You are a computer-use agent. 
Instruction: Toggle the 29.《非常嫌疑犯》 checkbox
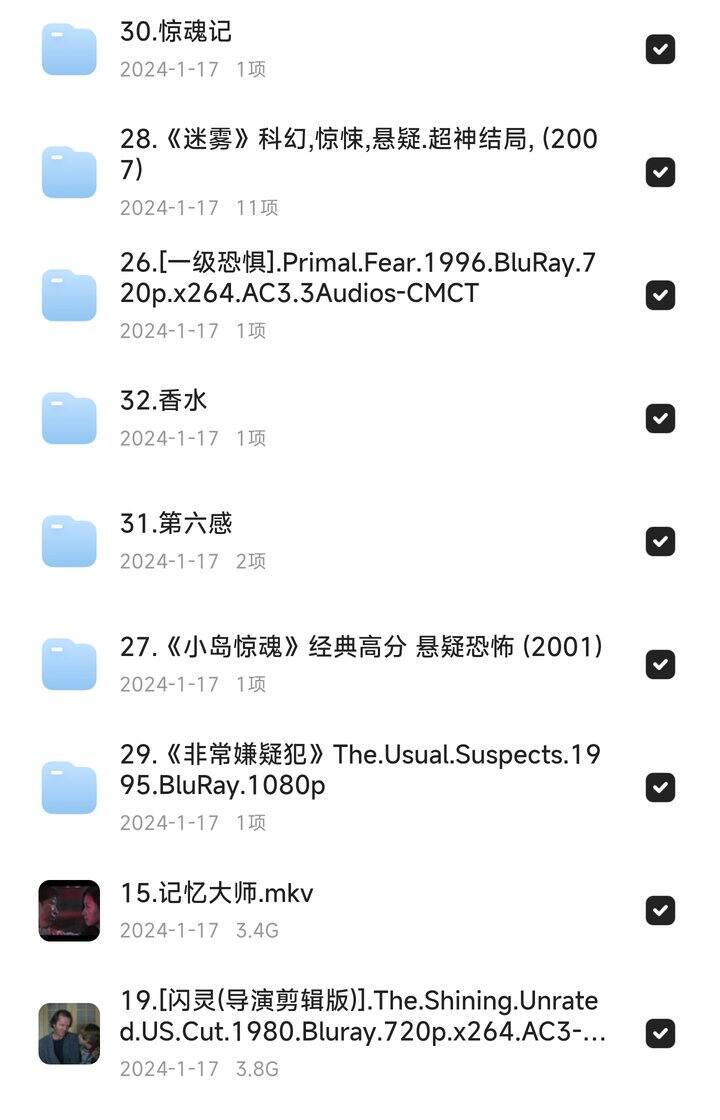point(660,787)
